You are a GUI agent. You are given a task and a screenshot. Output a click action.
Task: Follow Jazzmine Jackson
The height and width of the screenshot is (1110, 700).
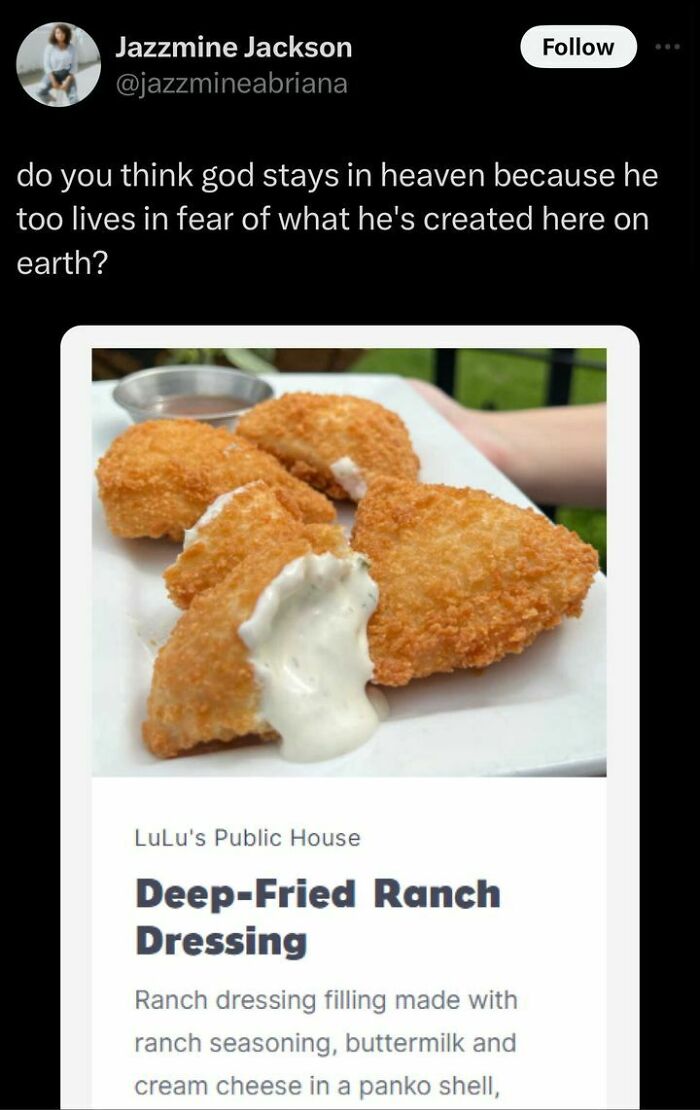578,47
